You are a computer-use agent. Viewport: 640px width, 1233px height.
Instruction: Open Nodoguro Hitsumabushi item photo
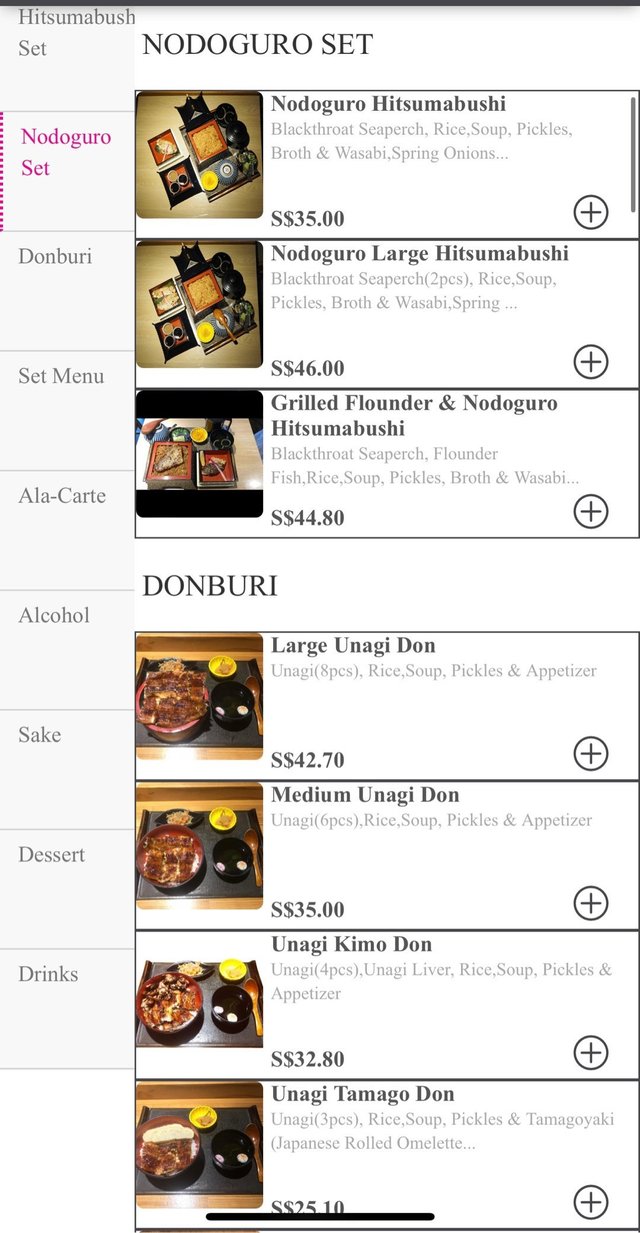click(x=200, y=155)
